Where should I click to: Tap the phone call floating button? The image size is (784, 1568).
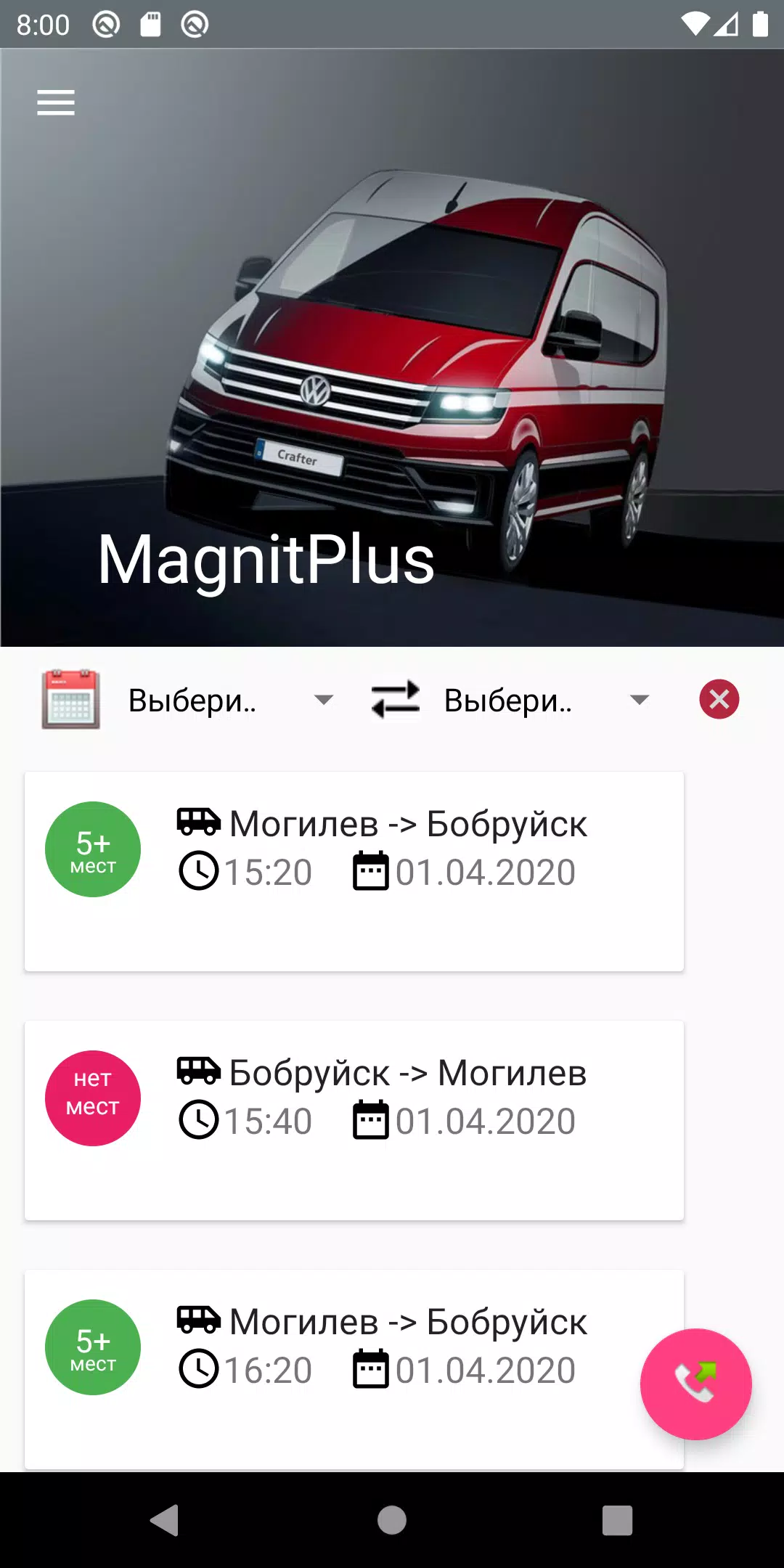[x=697, y=1385]
